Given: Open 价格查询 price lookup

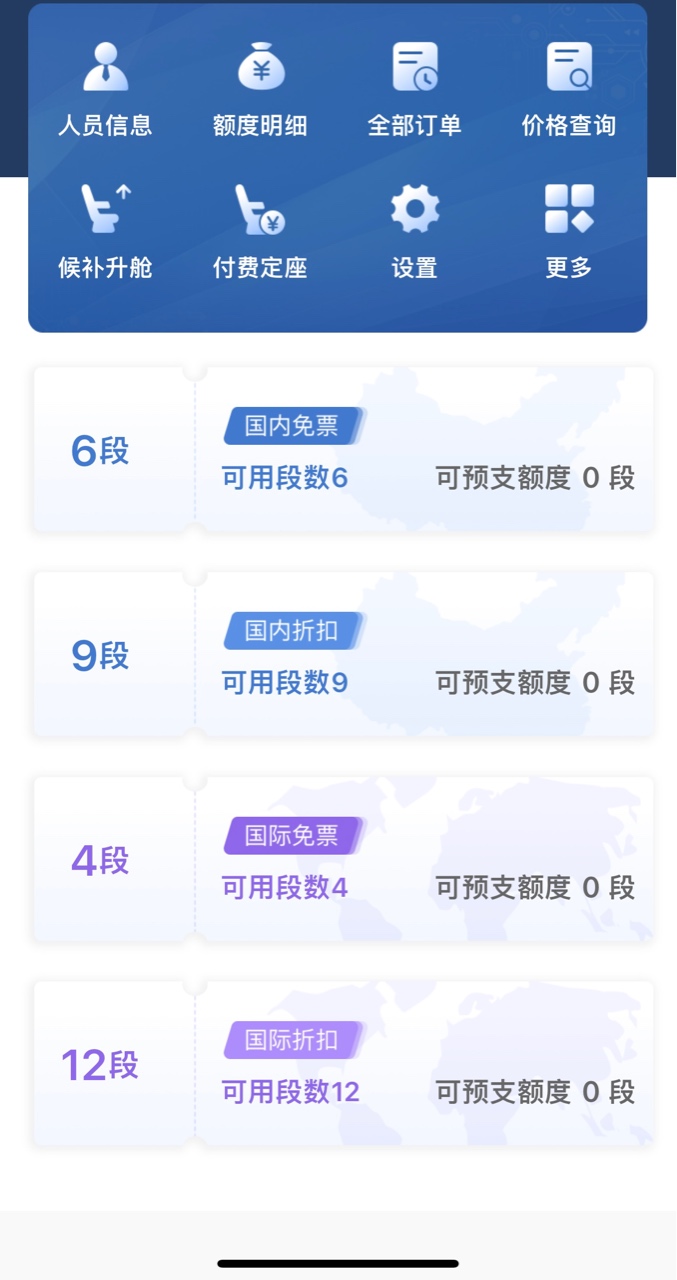Looking at the screenshot, I should point(569,90).
